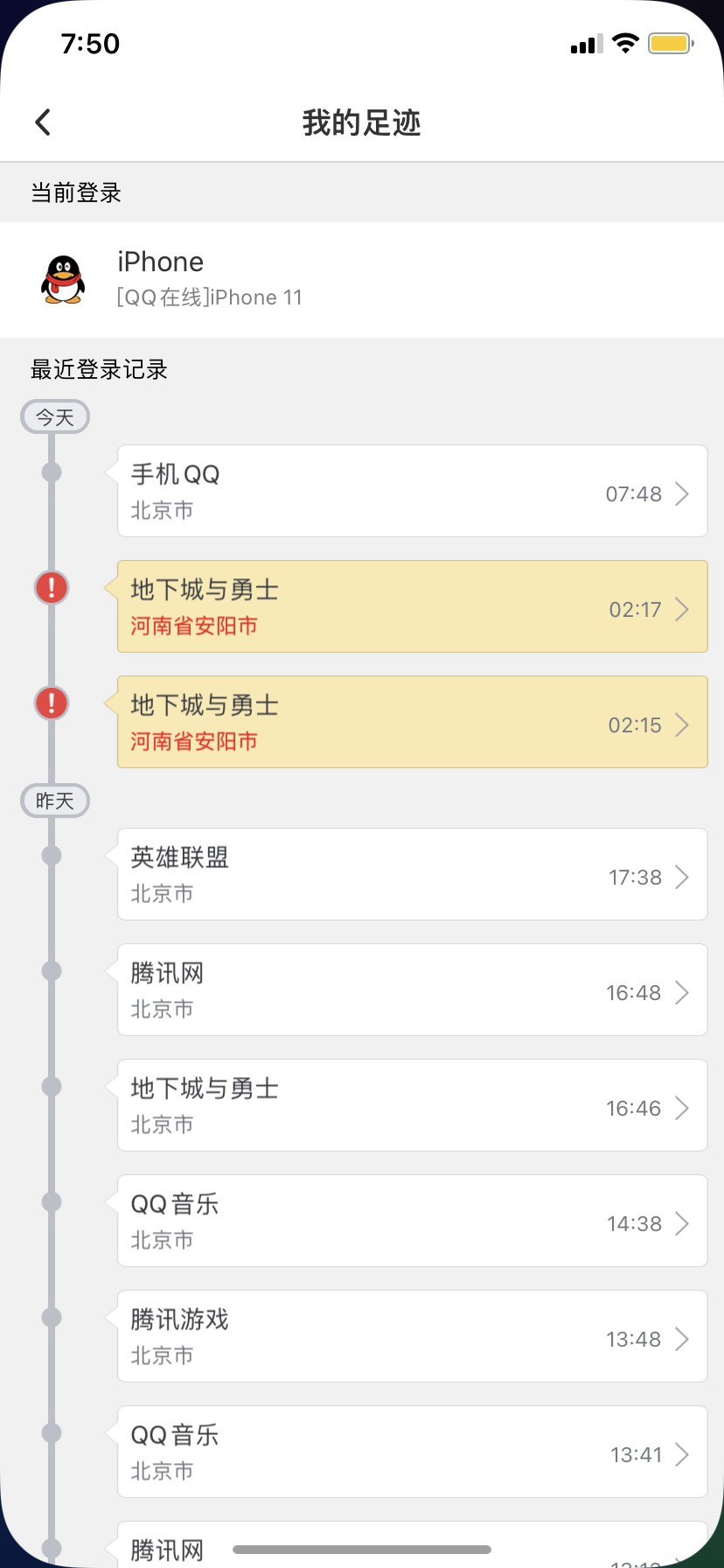Open the current iPhone 11 login device
The width and height of the screenshot is (724, 1568).
click(362, 280)
